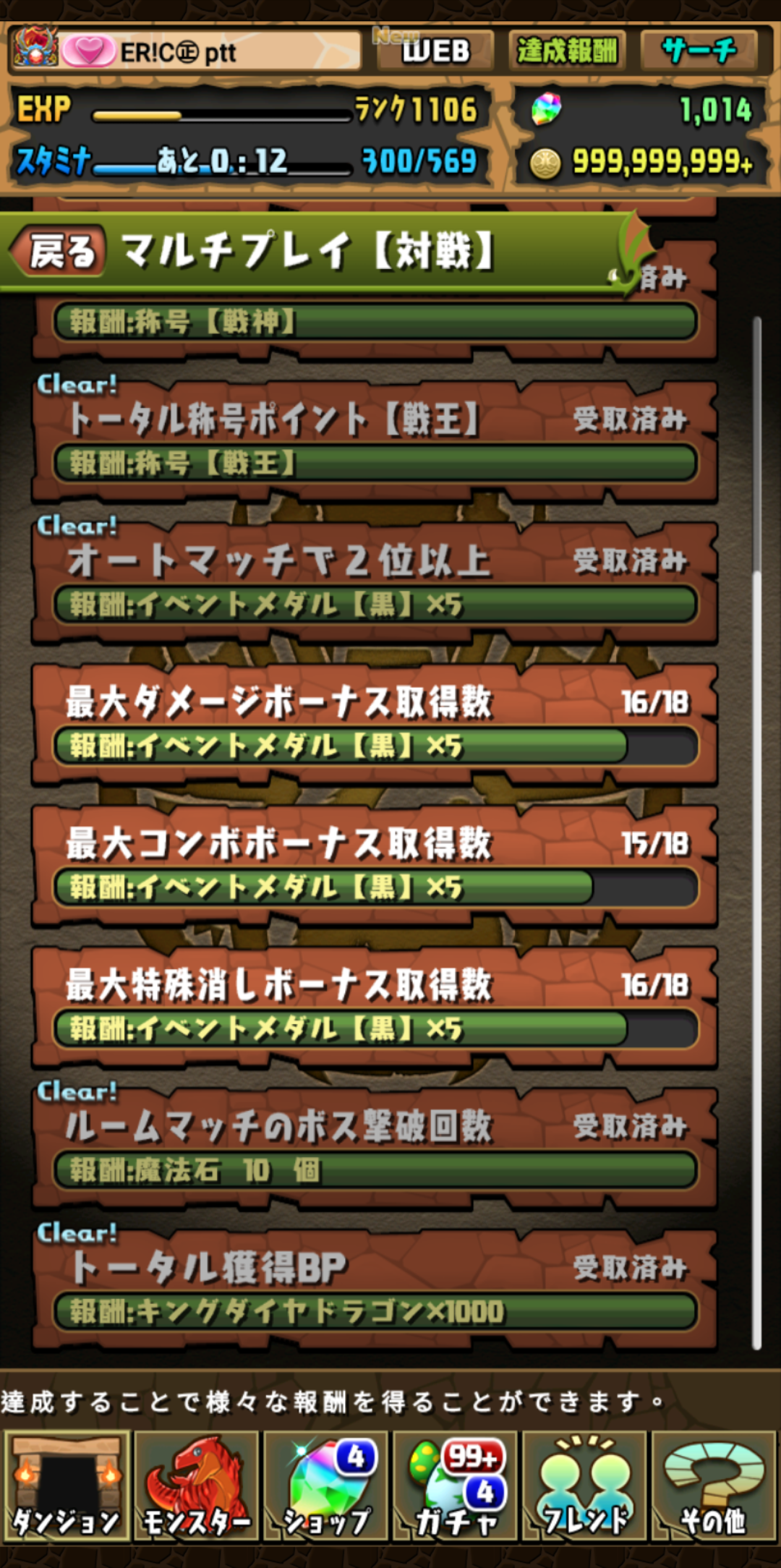Image resolution: width=781 pixels, height=1568 pixels.
Task: Switch to the ダンジョン tab
Action: 67,1486
